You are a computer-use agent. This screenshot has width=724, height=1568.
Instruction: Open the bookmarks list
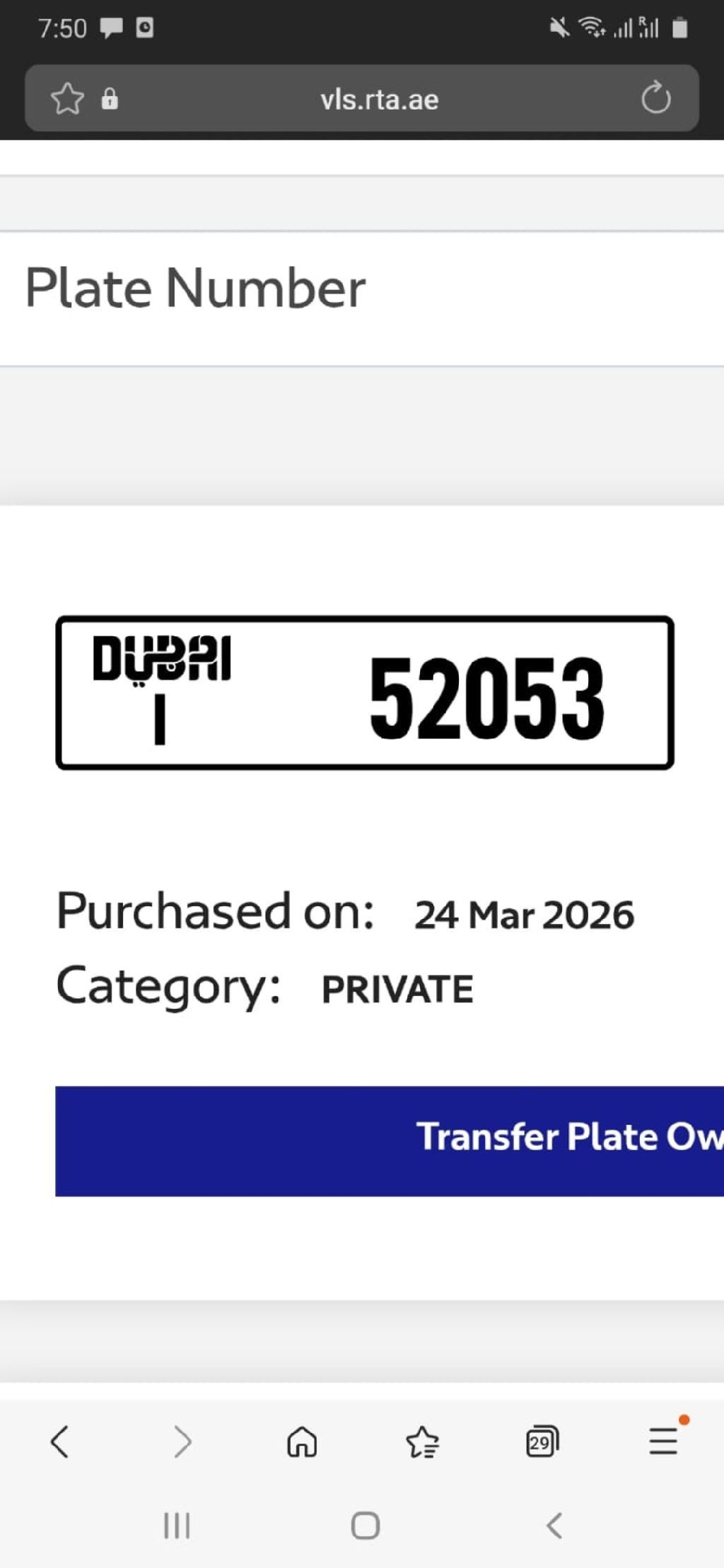coord(423,1441)
